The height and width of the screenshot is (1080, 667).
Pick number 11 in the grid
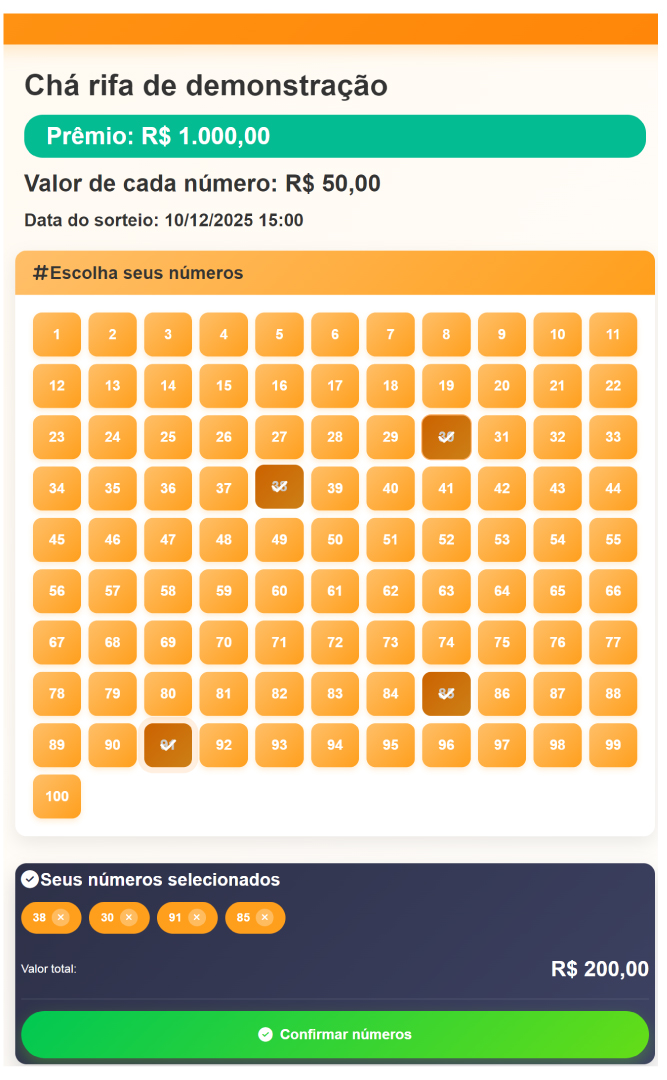coord(613,334)
